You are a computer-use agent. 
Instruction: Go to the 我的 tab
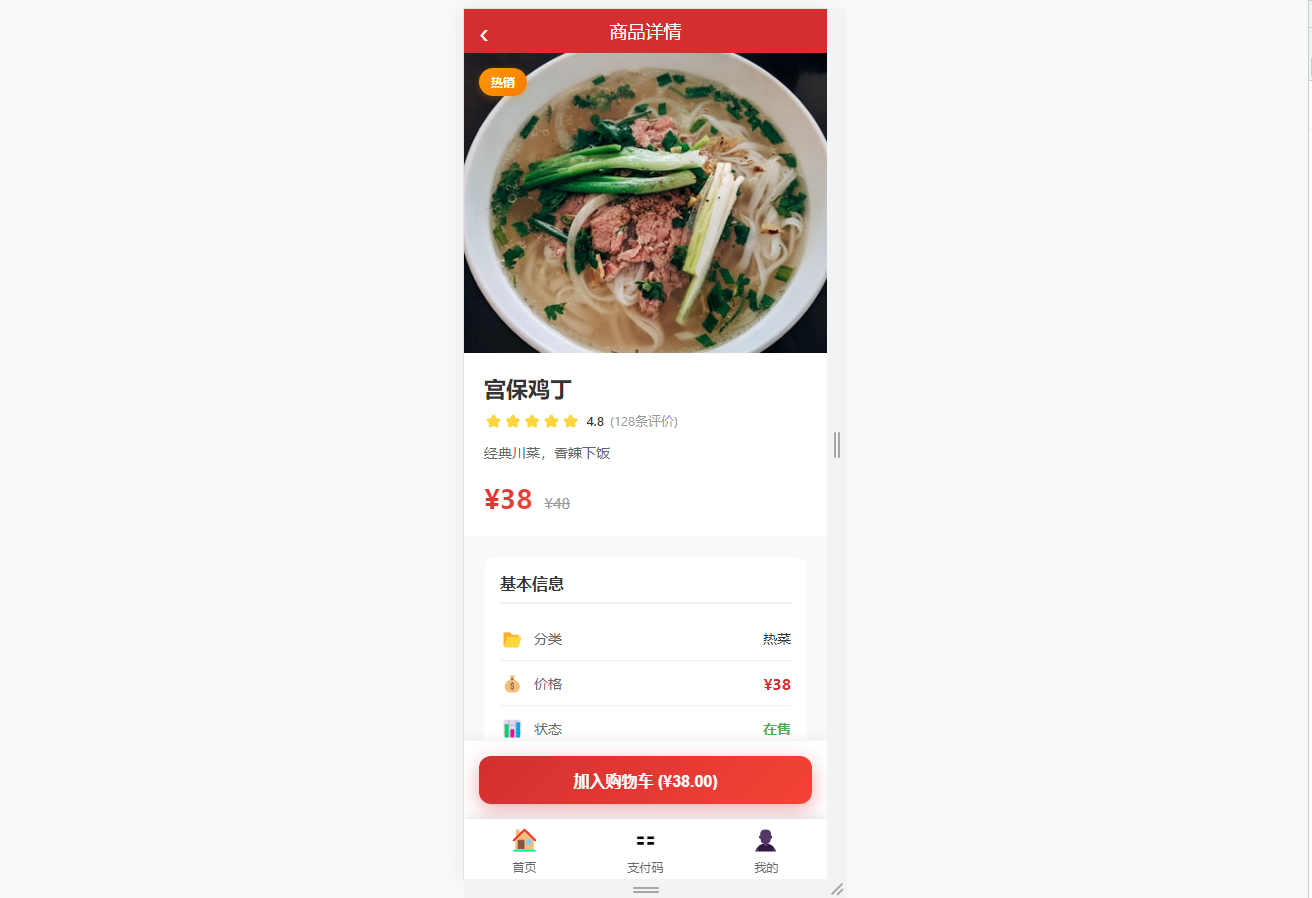point(765,850)
